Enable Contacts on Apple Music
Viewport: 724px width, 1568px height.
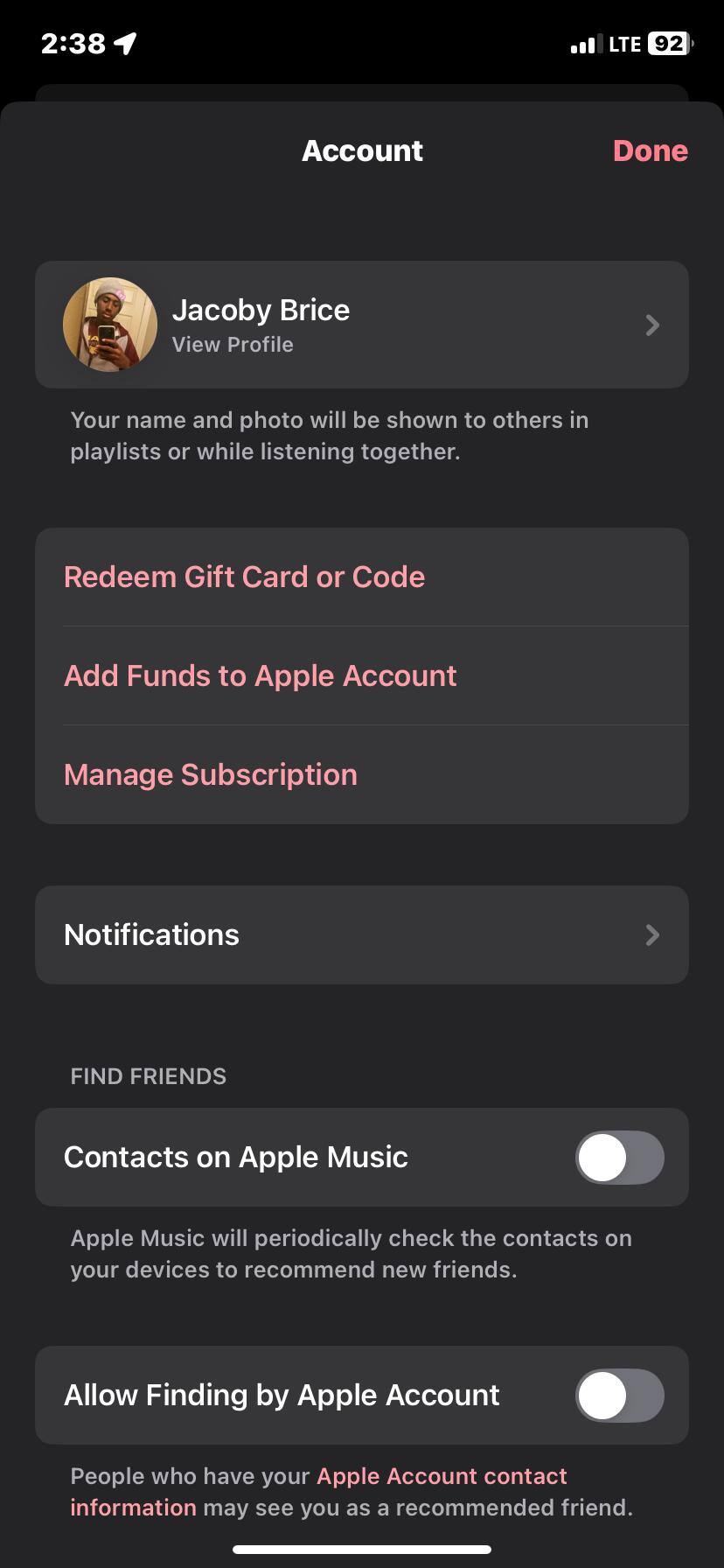coord(619,1158)
